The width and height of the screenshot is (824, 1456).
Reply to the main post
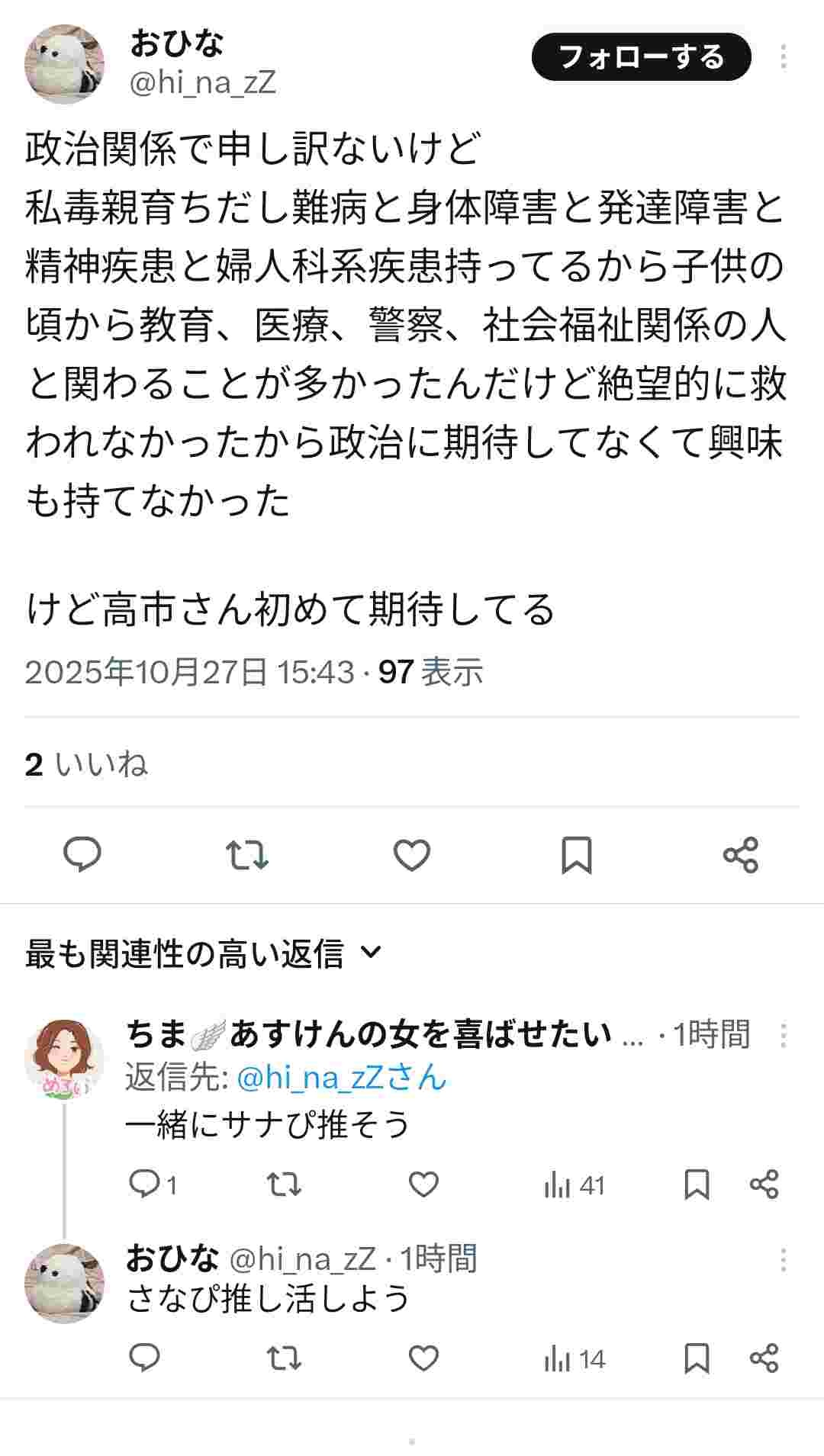pos(82,854)
